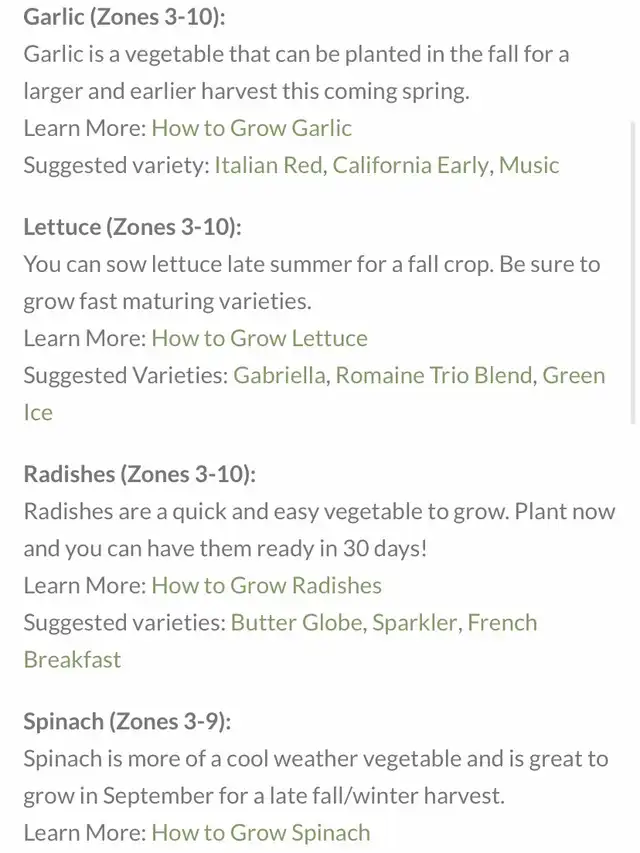Open the Sparkler radish variety link
Screen dimensions: 640x853
(416, 622)
